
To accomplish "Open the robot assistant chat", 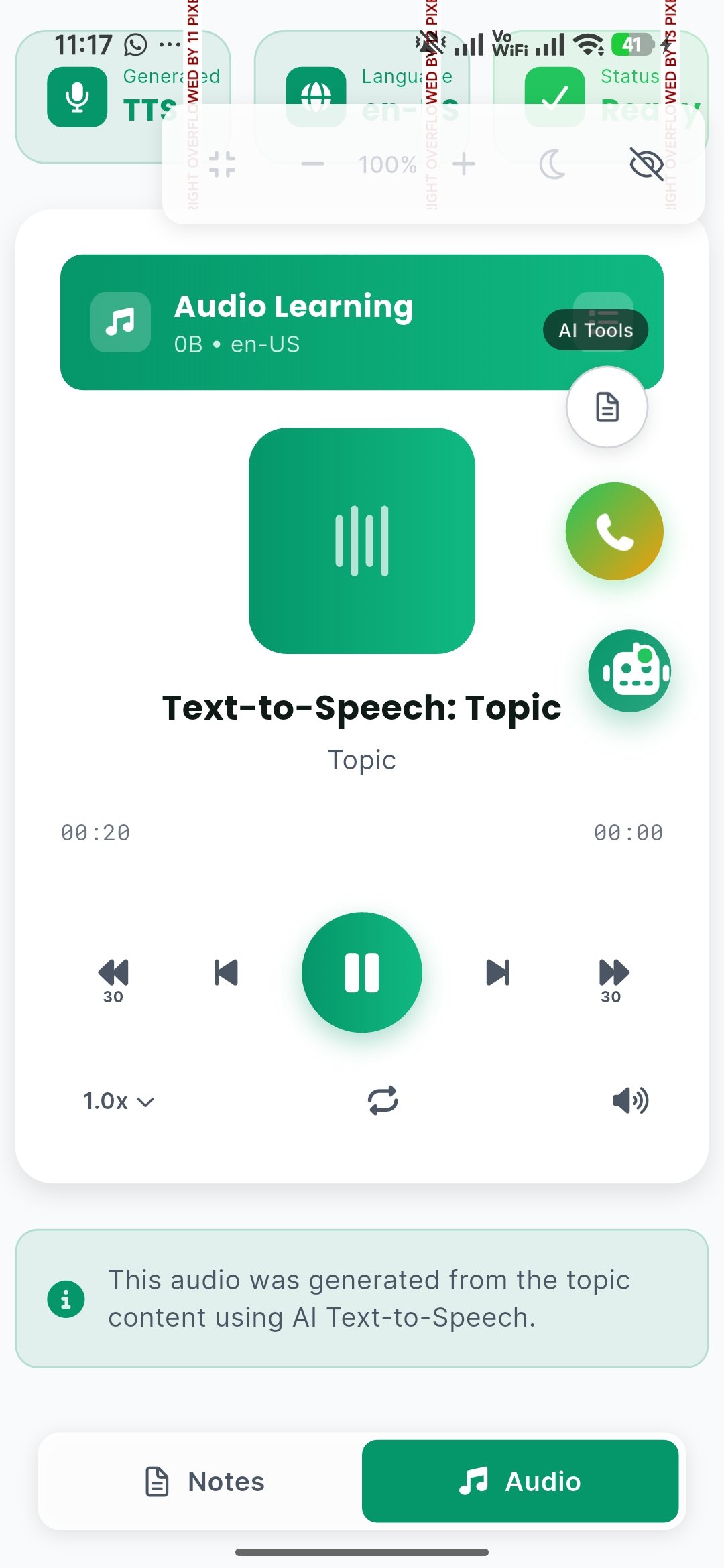I will tap(629, 671).
